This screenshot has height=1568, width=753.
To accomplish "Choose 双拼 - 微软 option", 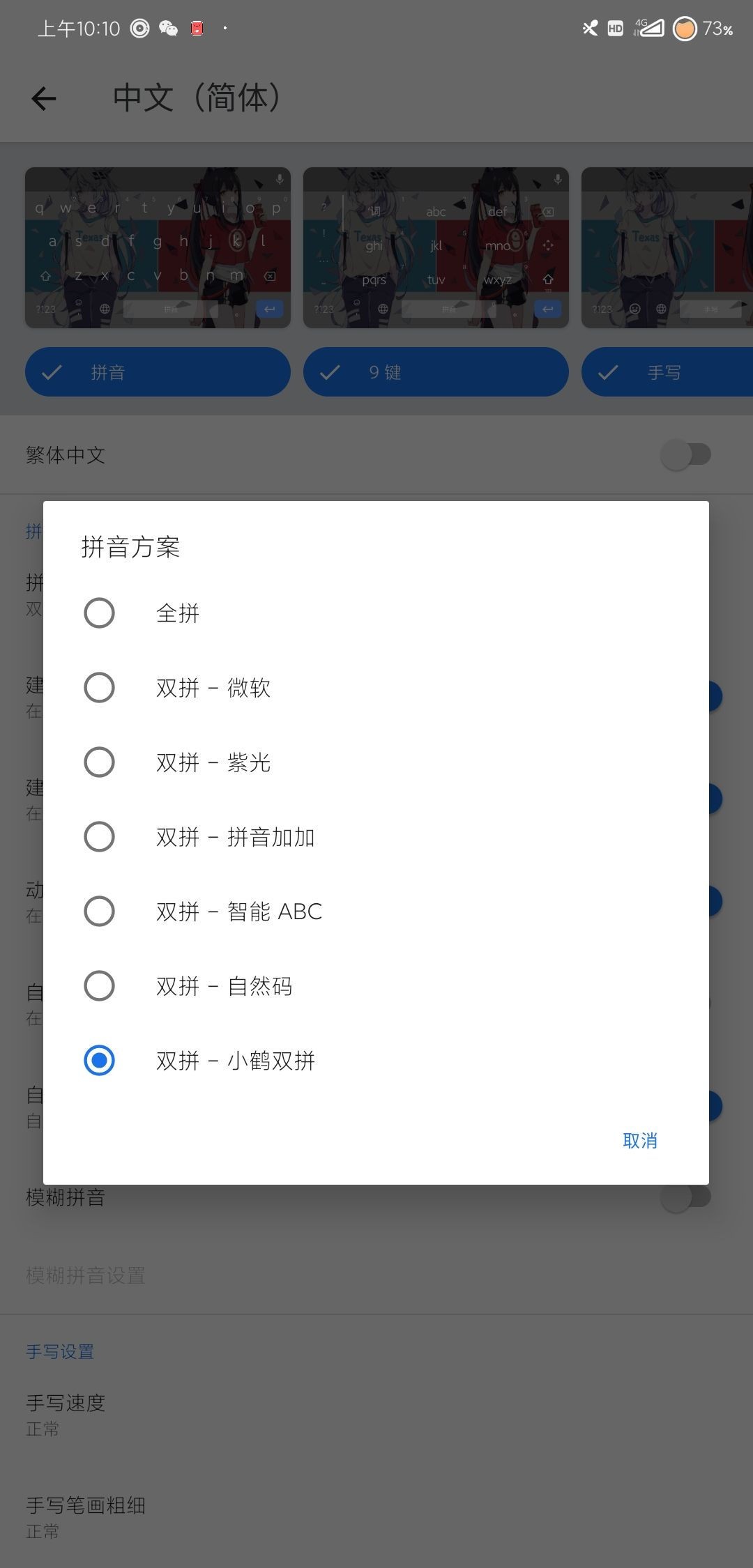I will click(376, 688).
